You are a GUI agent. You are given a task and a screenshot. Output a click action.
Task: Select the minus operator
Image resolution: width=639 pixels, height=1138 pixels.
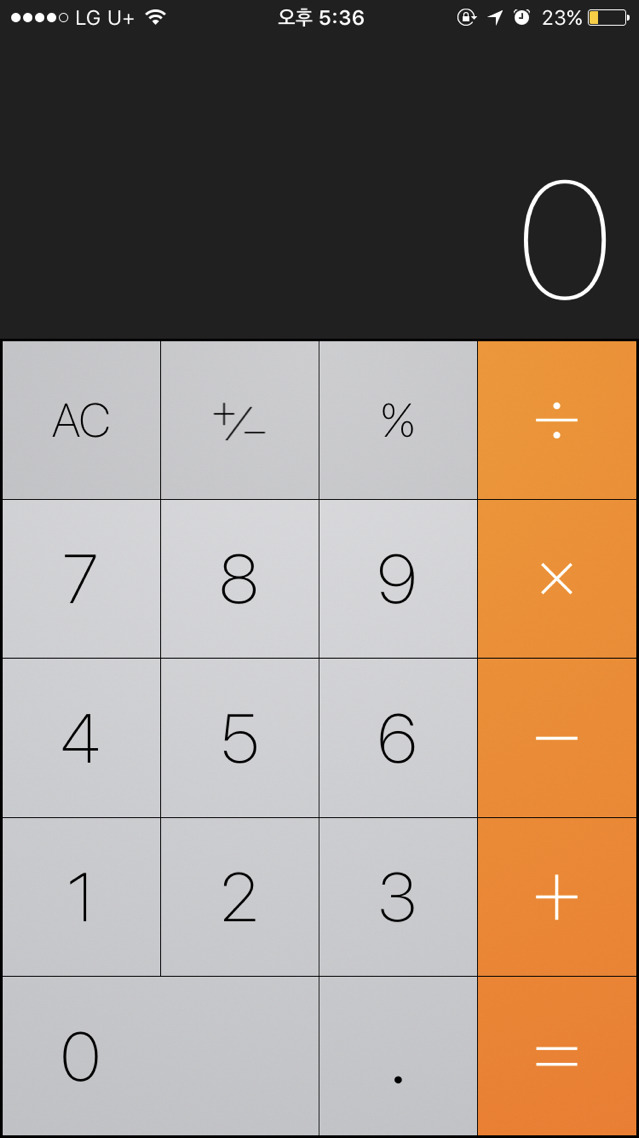pyautogui.click(x=557, y=738)
